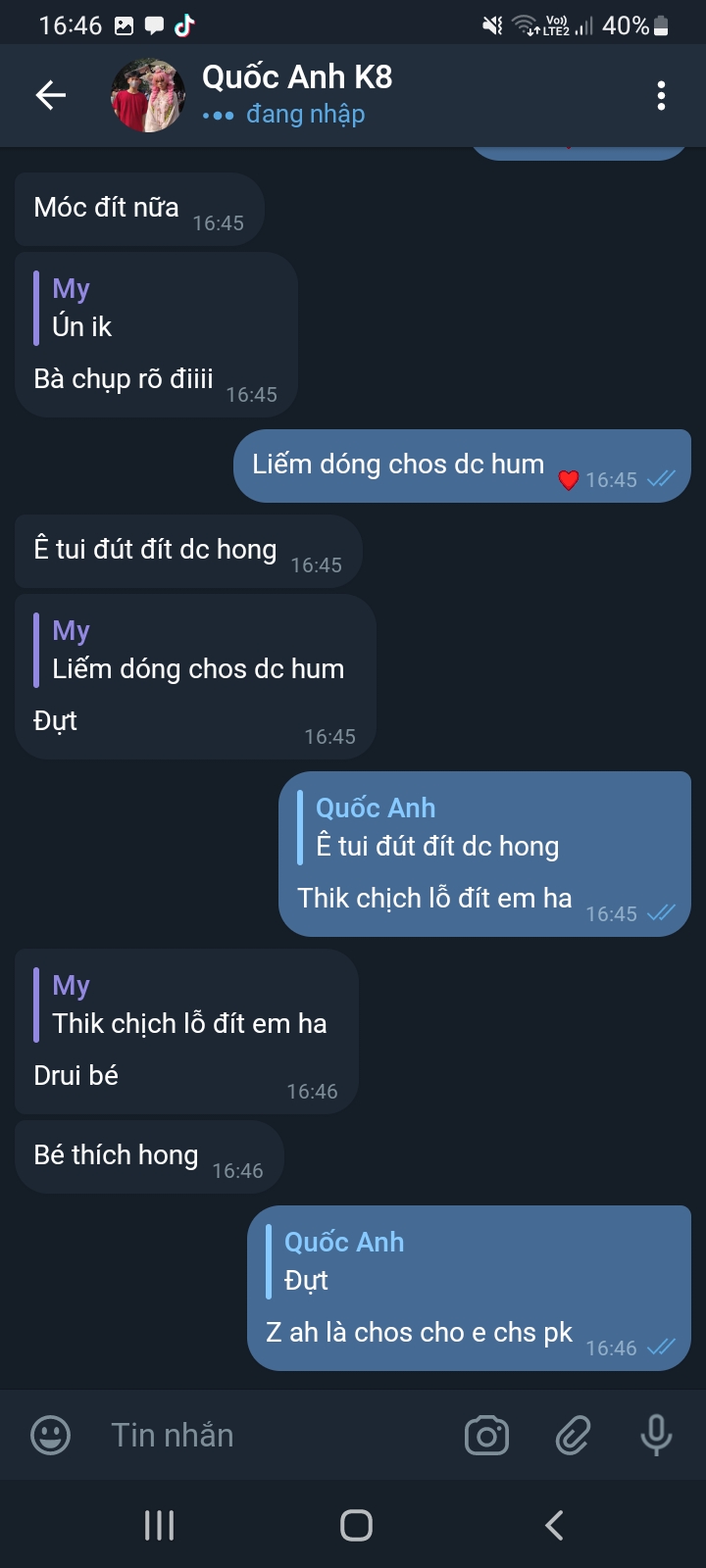Attach a file with the paperclip
Image resolution: width=706 pixels, height=1568 pixels.
click(573, 1436)
